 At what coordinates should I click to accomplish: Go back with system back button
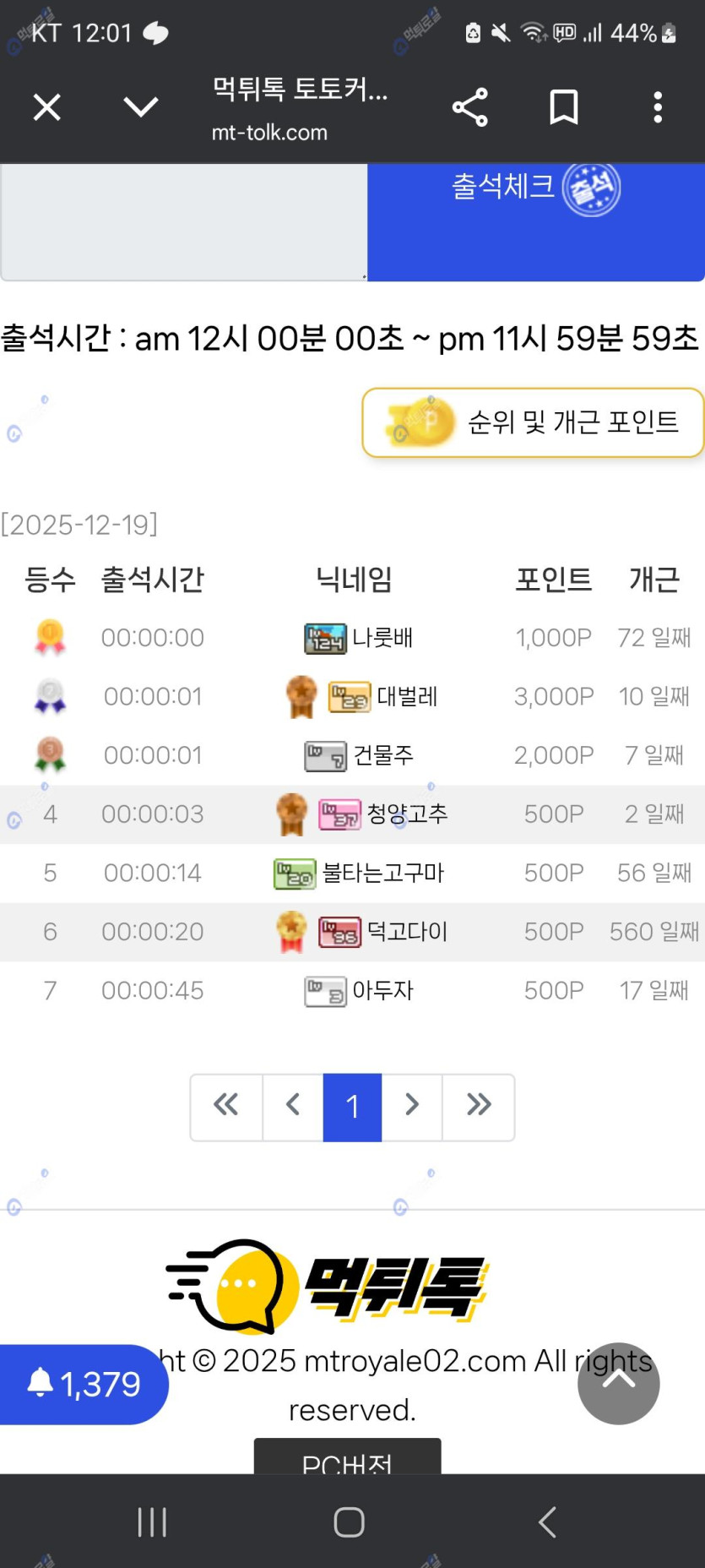coord(547,1522)
